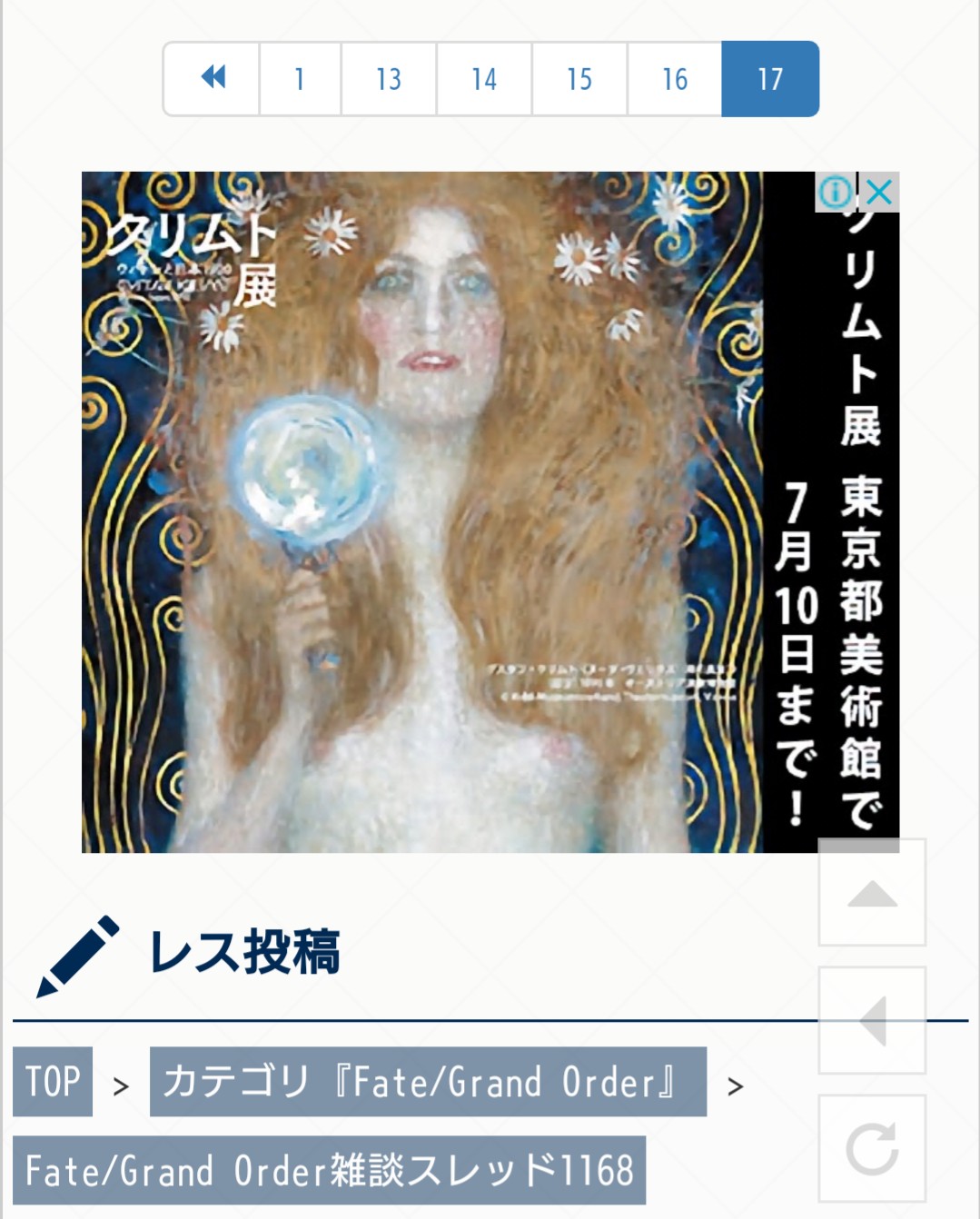Open the ad info icon
This screenshot has width=980, height=1219.
[x=835, y=193]
